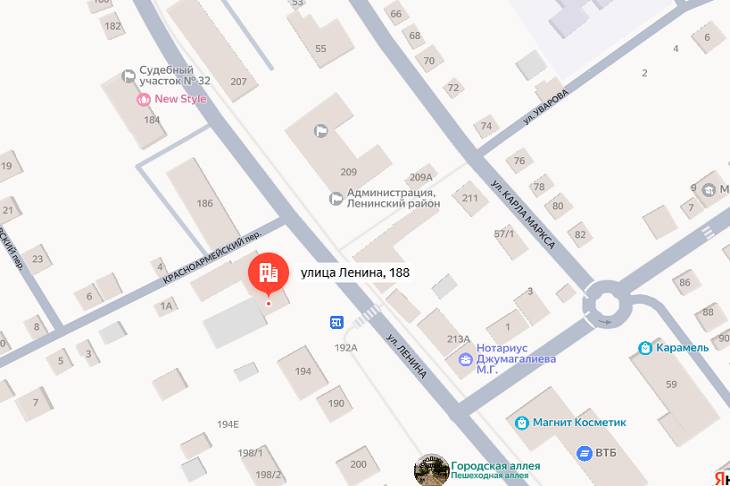Open Магнит Косметик store marker
730x486 pixels.
521,423
